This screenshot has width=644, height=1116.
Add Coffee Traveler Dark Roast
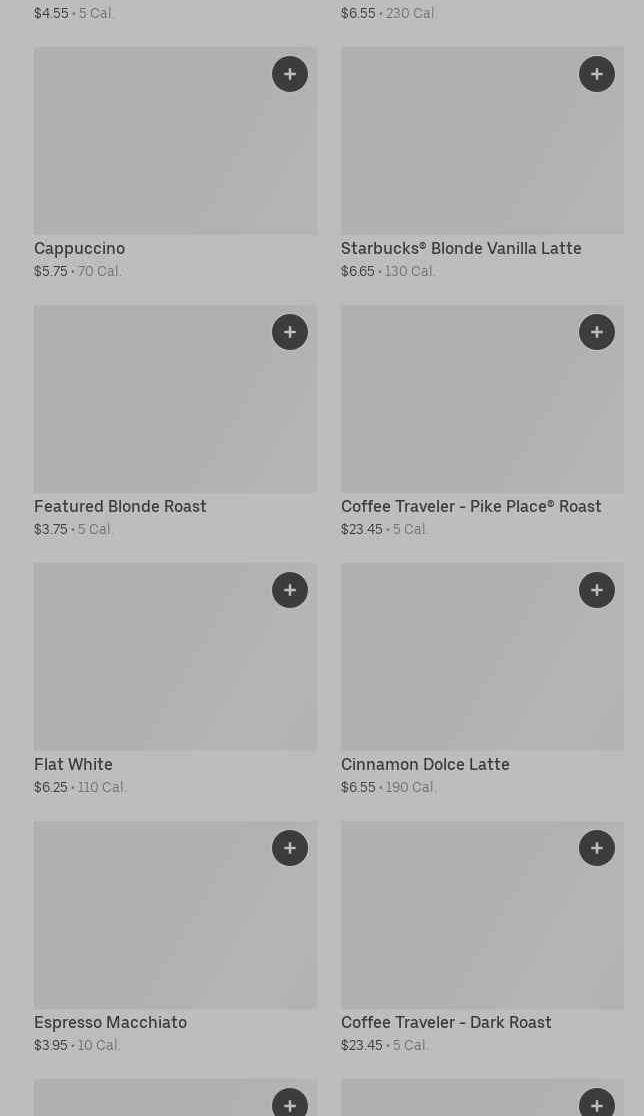coord(597,848)
